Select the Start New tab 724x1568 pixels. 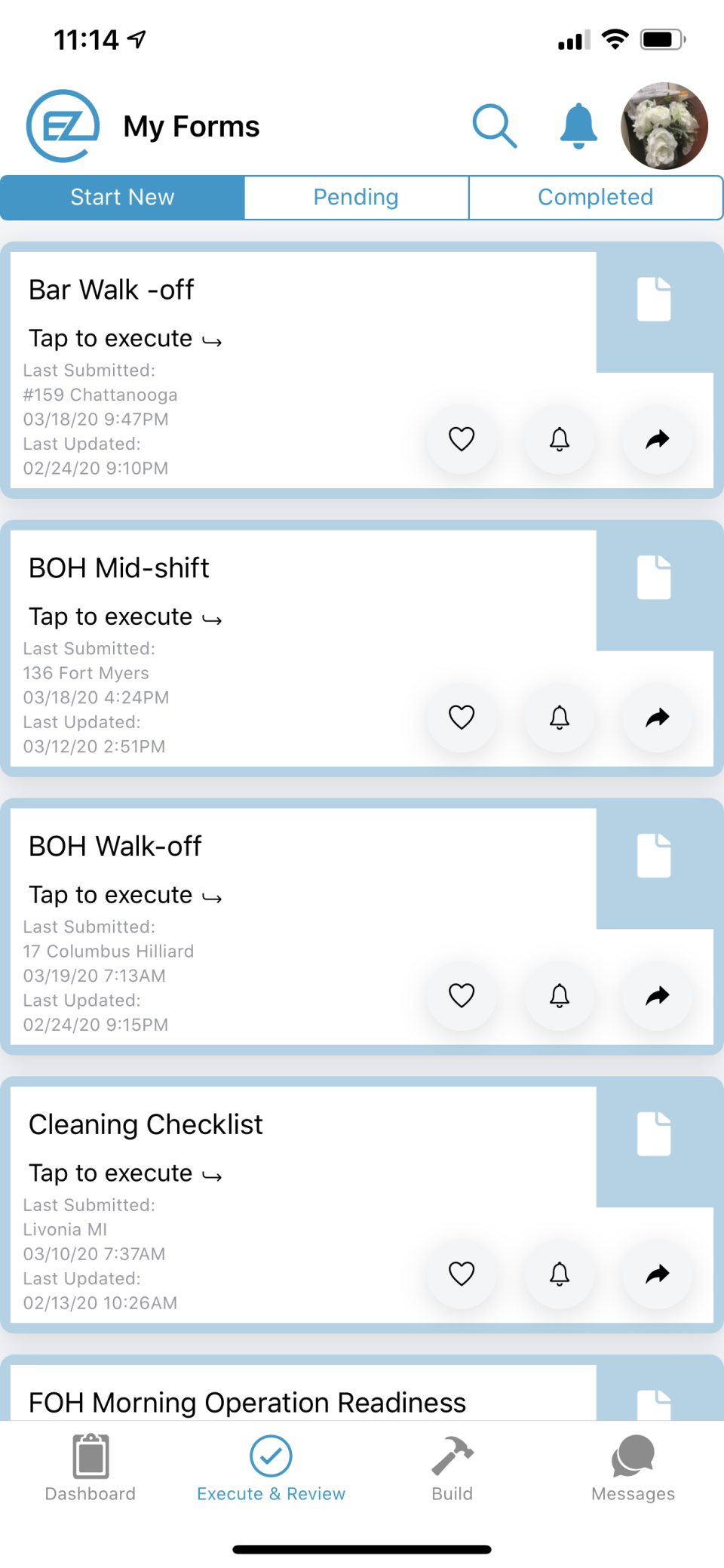[122, 198]
